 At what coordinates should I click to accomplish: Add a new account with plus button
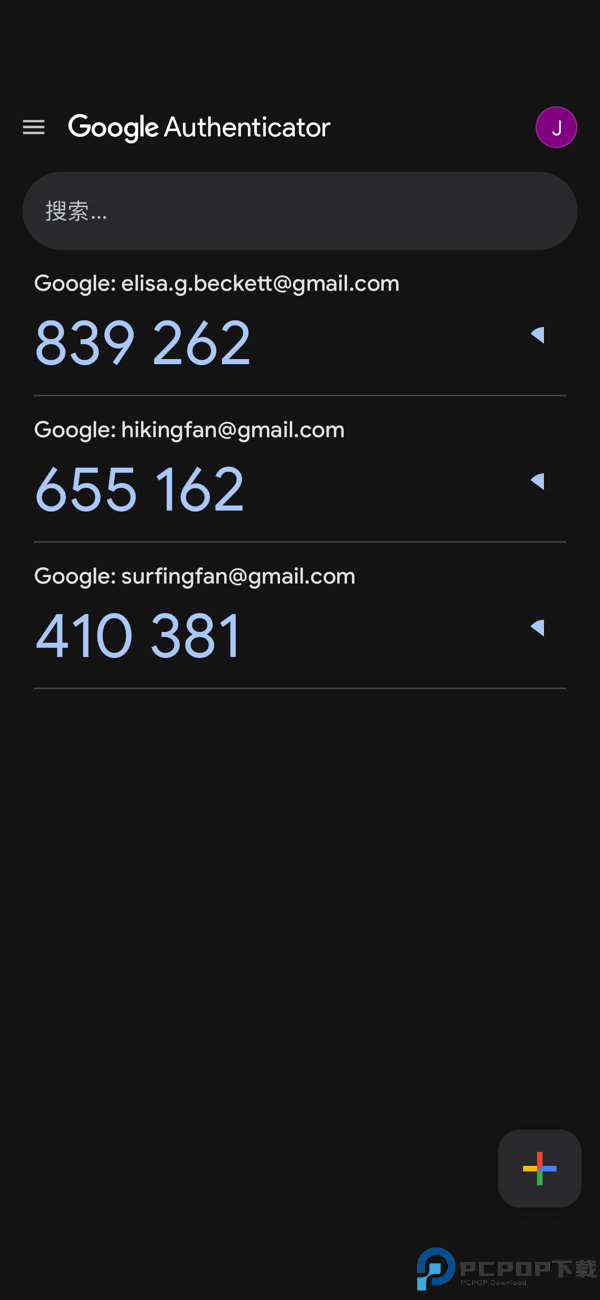tap(539, 1168)
